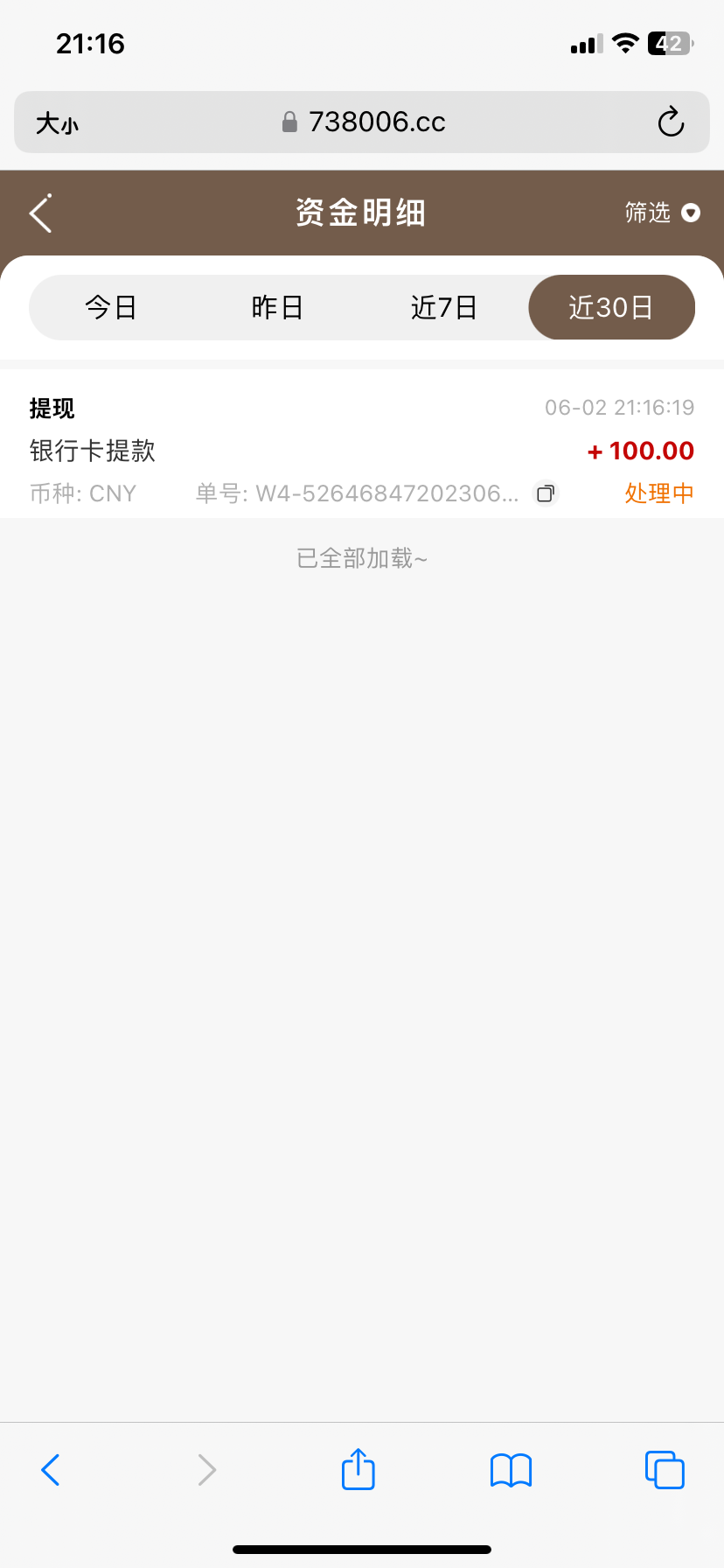Tap the 738006.cc address bar
The width and height of the screenshot is (724, 1568).
(363, 122)
